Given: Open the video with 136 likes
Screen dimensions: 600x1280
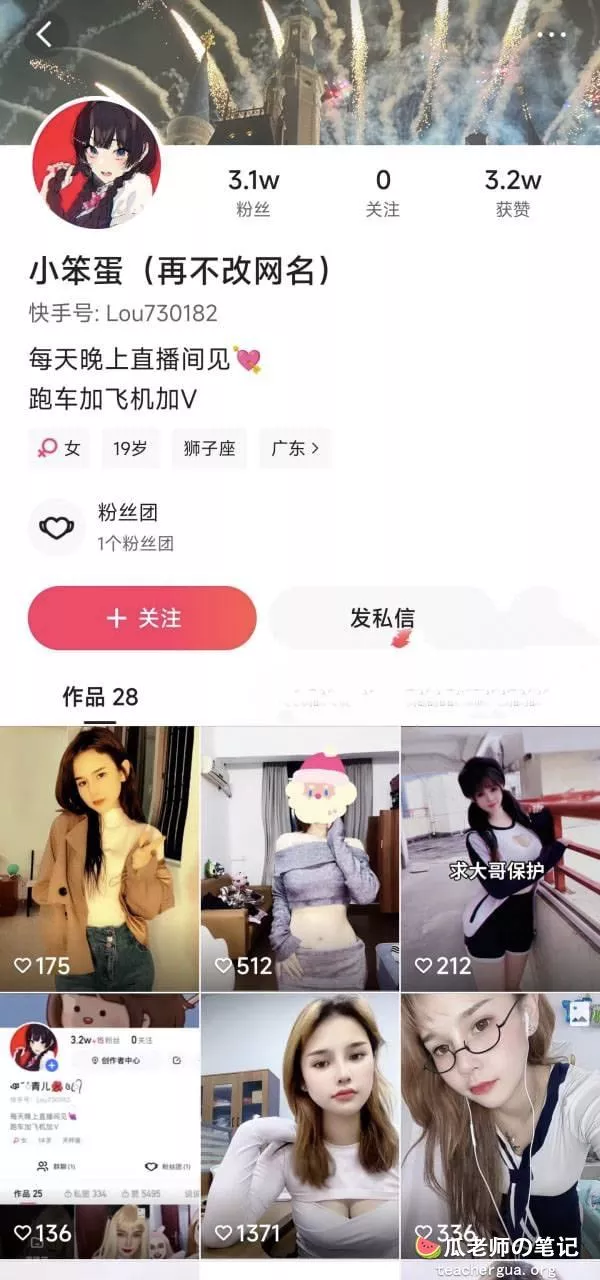Looking at the screenshot, I should pos(99,1125).
